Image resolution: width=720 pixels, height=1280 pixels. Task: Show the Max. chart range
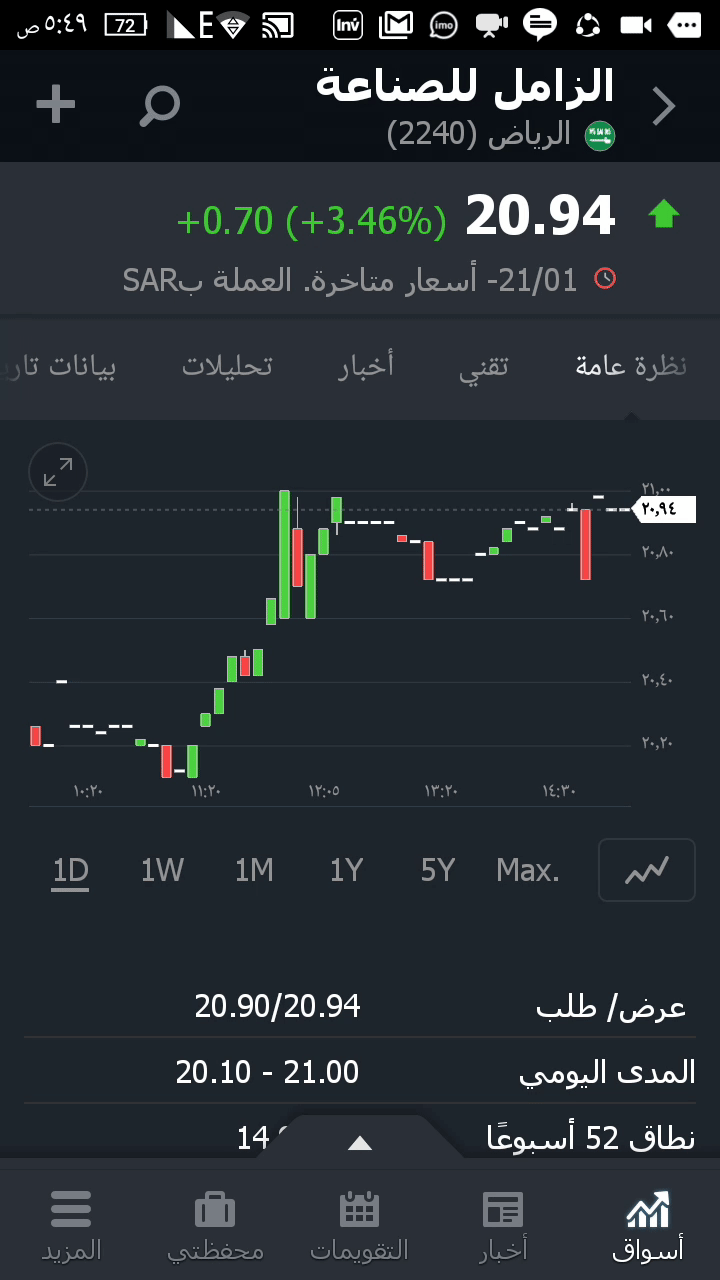pyautogui.click(x=528, y=871)
